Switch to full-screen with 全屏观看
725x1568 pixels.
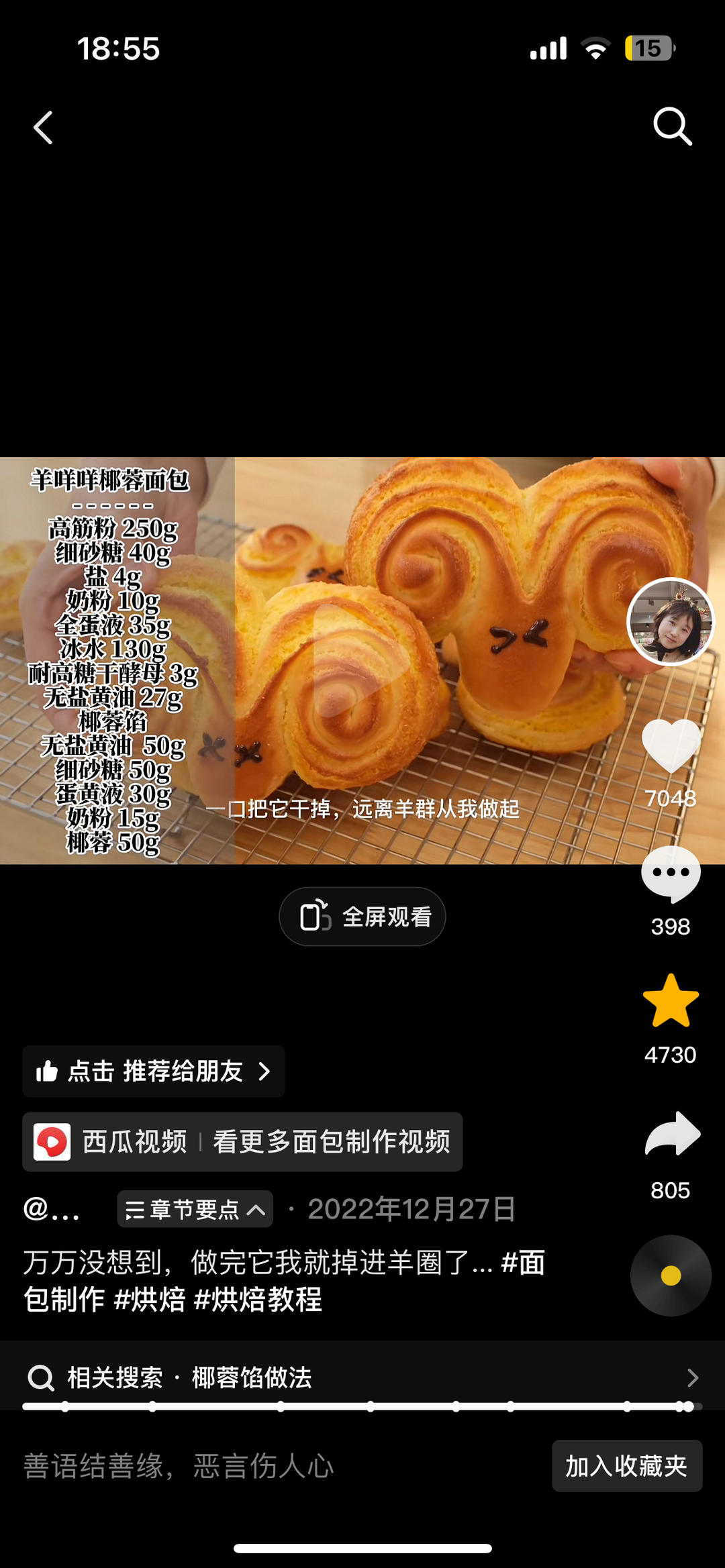point(362,917)
